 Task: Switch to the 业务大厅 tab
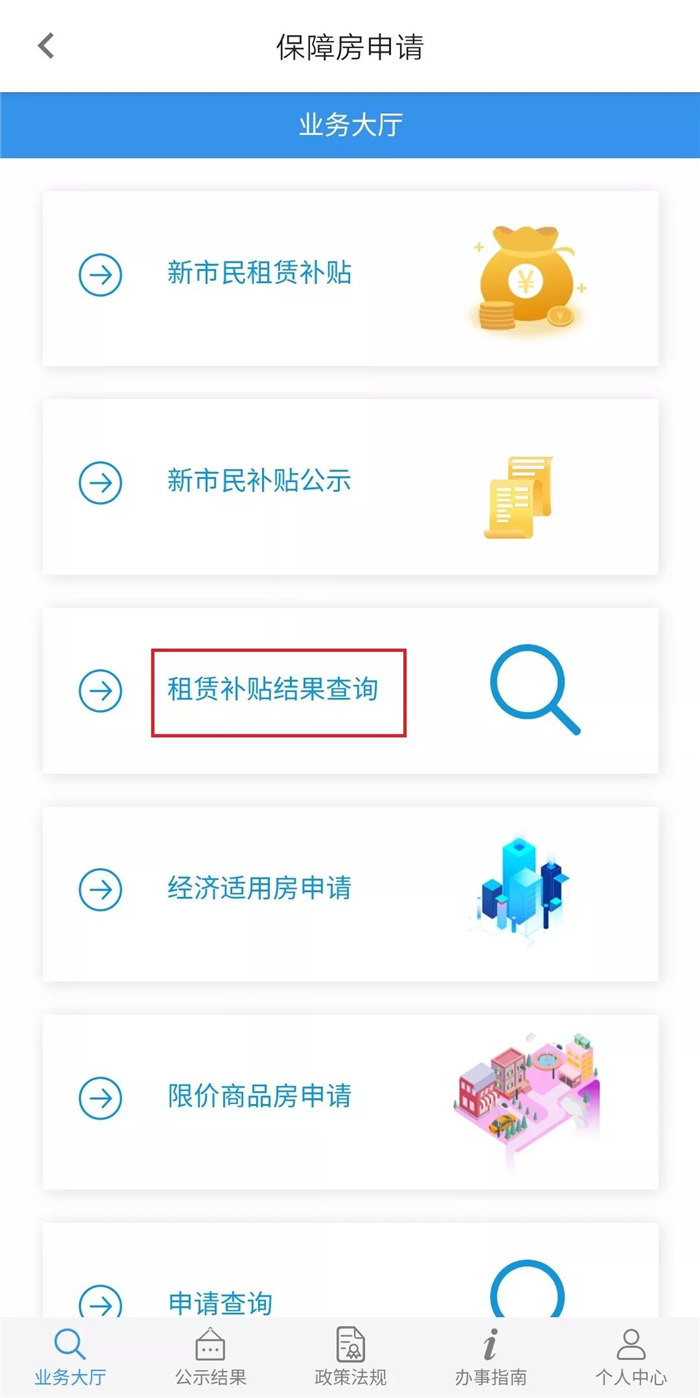click(x=70, y=1357)
